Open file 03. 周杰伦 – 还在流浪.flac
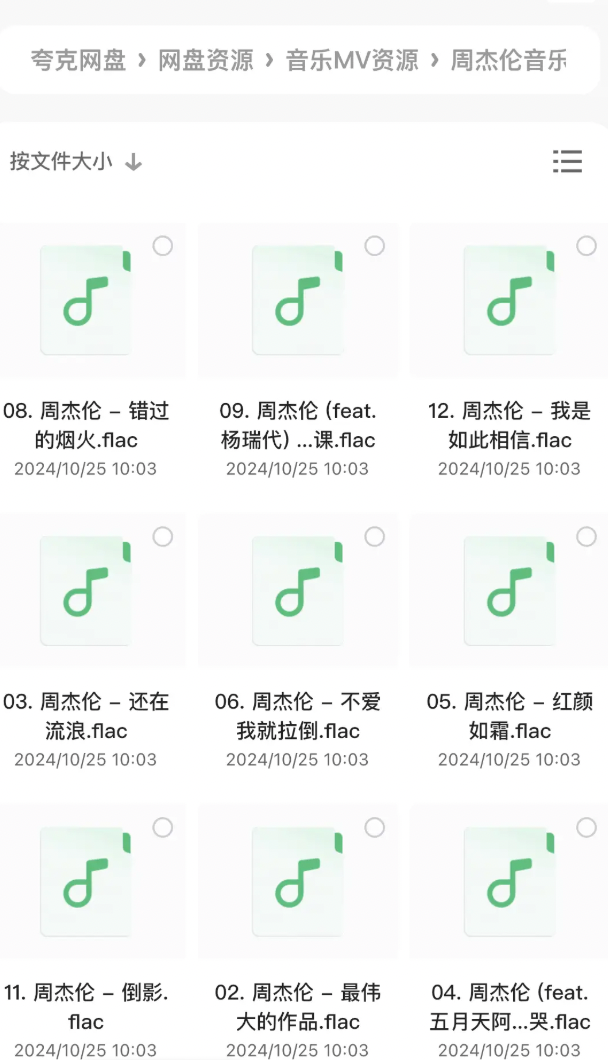The width and height of the screenshot is (608, 1060). tap(86, 591)
